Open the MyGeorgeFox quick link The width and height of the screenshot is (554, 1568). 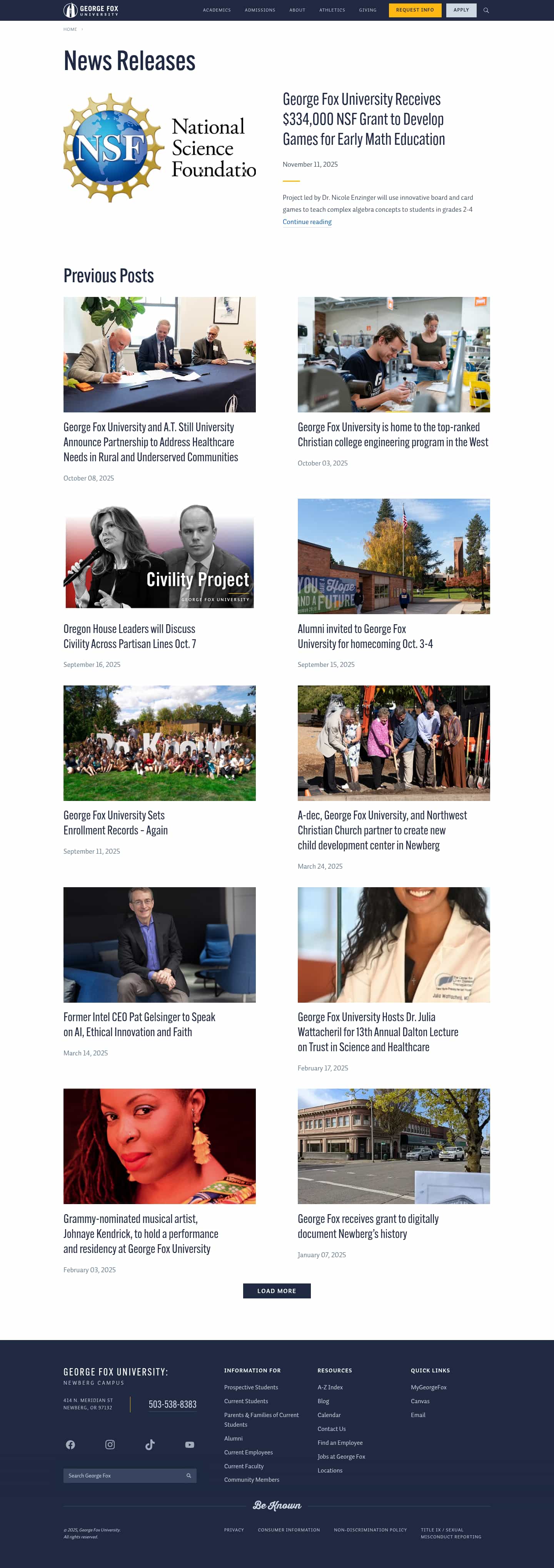[x=428, y=1387]
